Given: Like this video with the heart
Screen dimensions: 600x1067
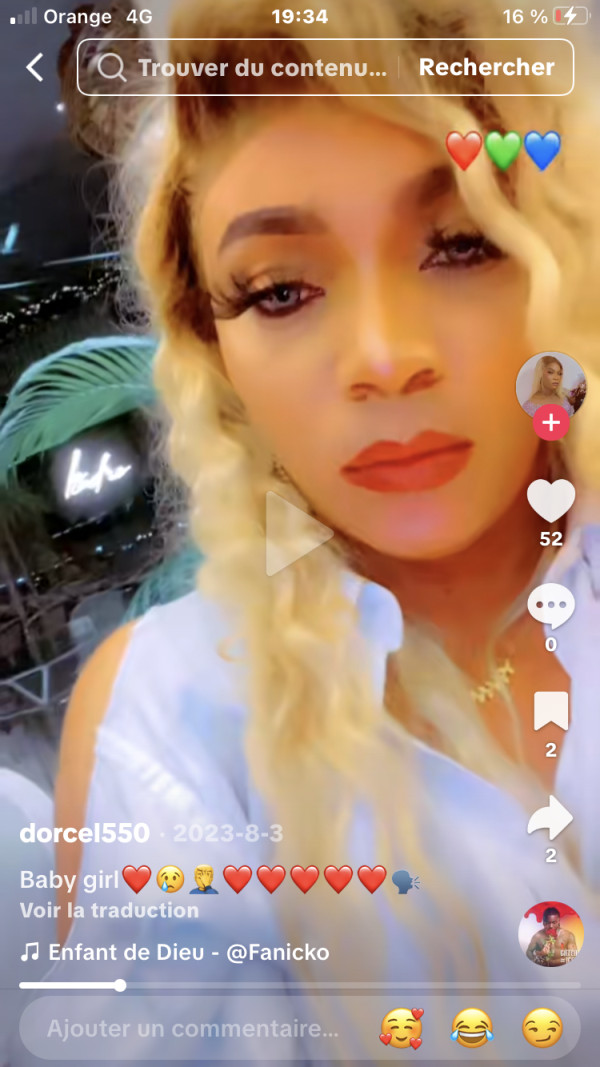Looking at the screenshot, I should [551, 502].
